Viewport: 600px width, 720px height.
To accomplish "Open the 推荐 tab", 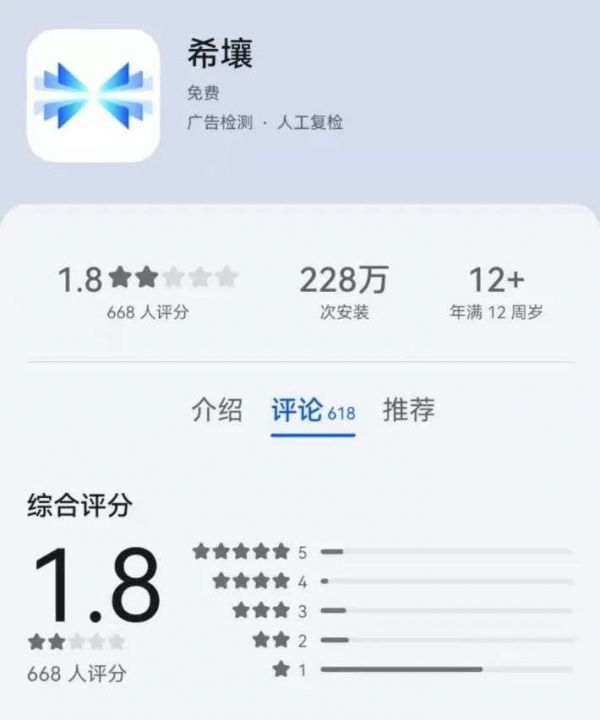I will pos(408,410).
